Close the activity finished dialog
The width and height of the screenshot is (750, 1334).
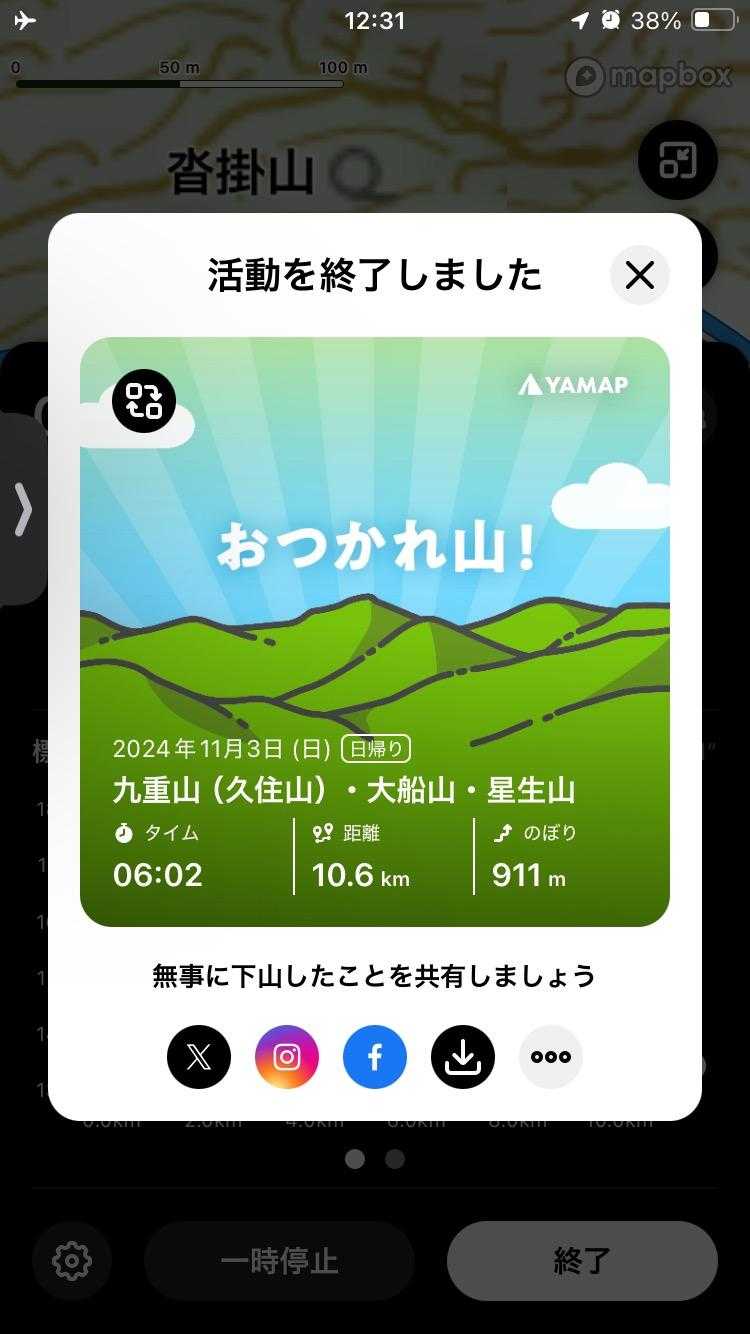coord(639,275)
